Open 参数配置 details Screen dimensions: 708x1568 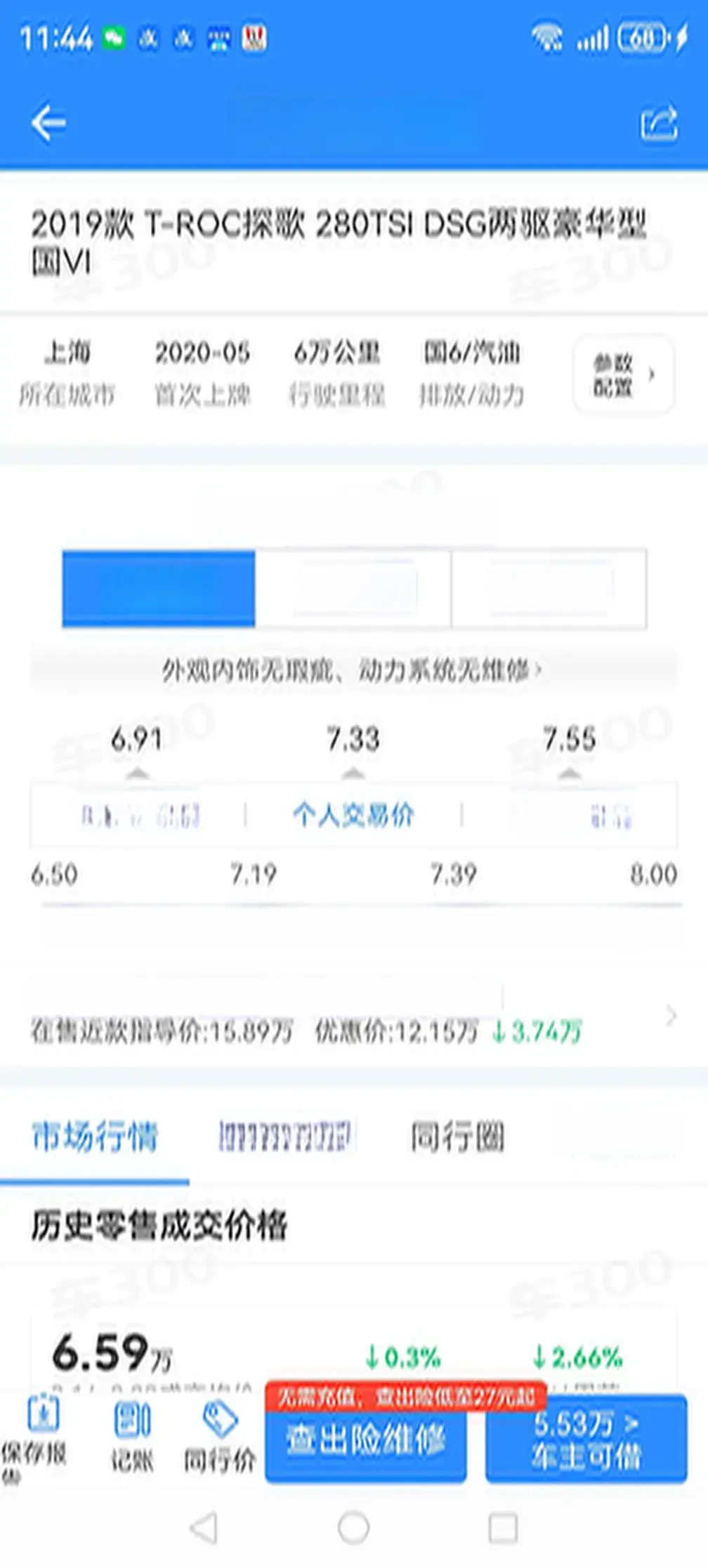point(623,374)
